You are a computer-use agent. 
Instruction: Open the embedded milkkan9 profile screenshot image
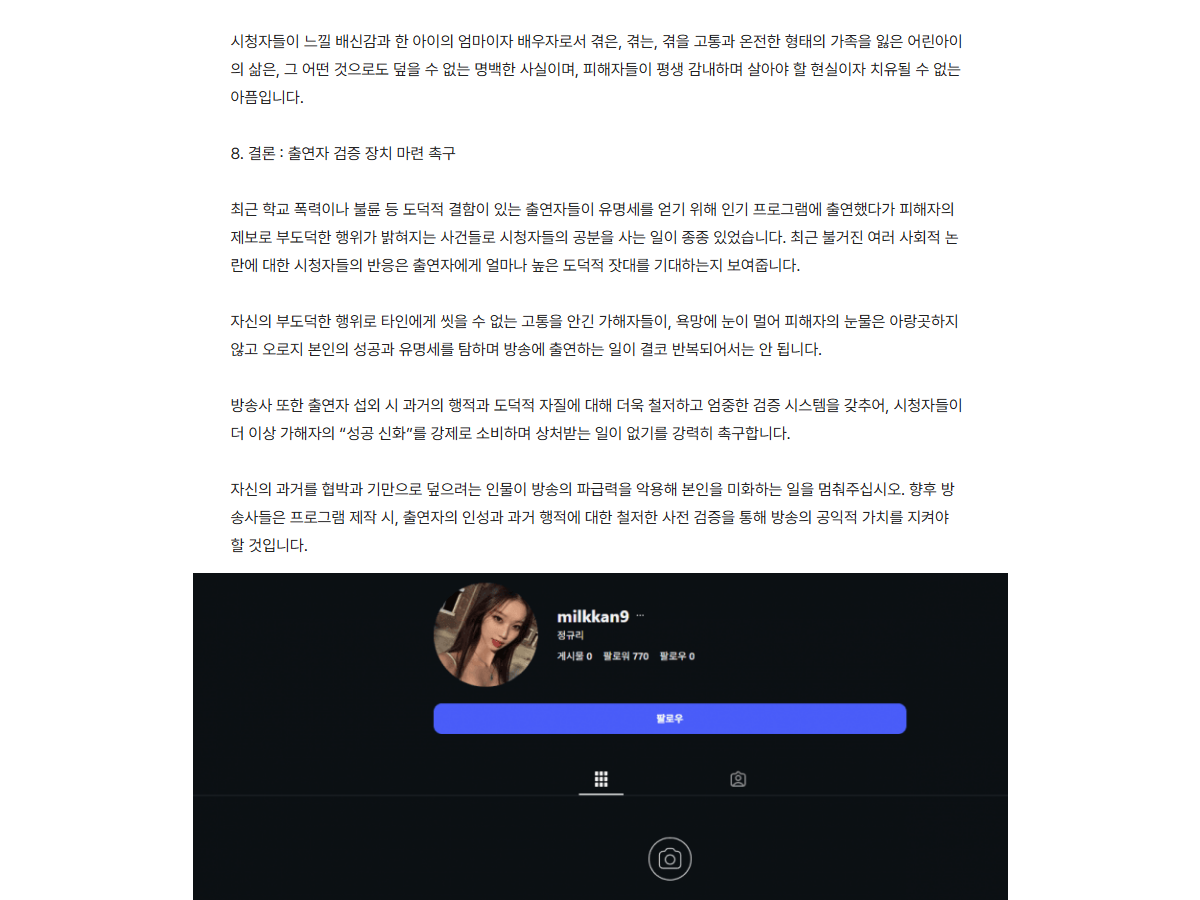[x=600, y=736]
